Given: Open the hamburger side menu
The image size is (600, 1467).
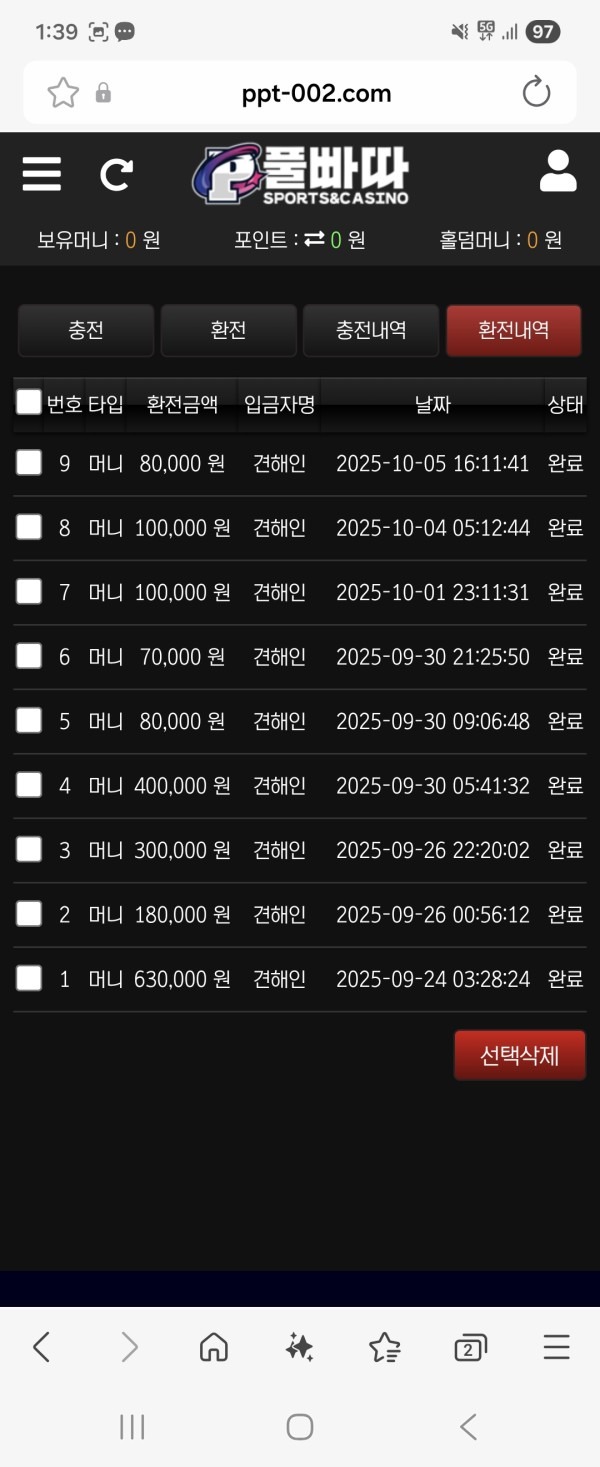Looking at the screenshot, I should pos(42,174).
